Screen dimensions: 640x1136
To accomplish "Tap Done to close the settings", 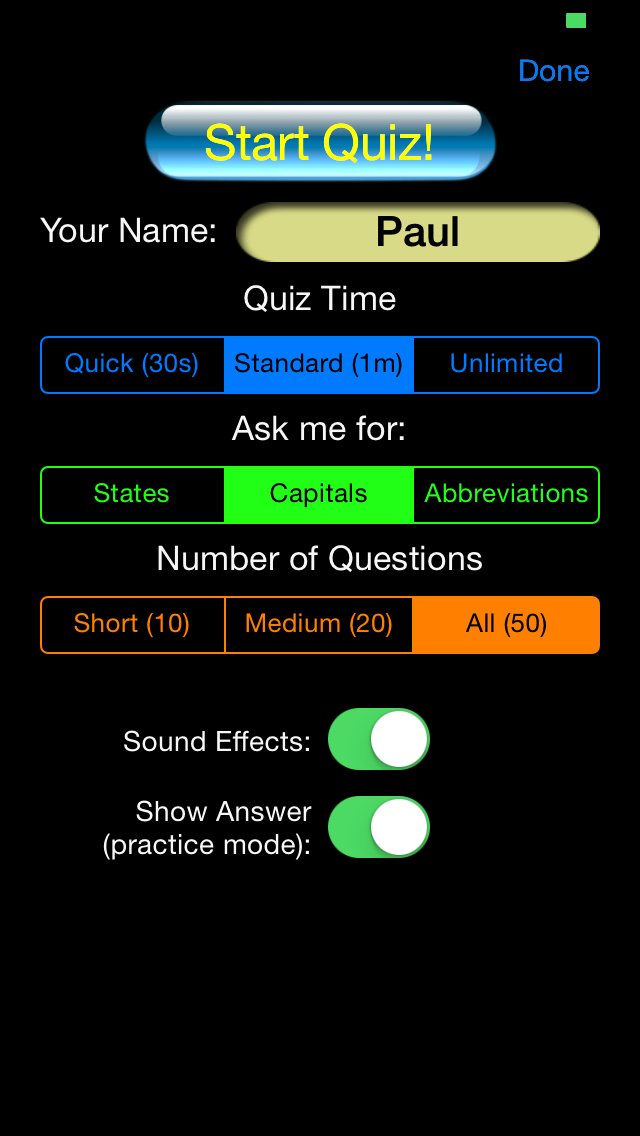I will coord(554,71).
